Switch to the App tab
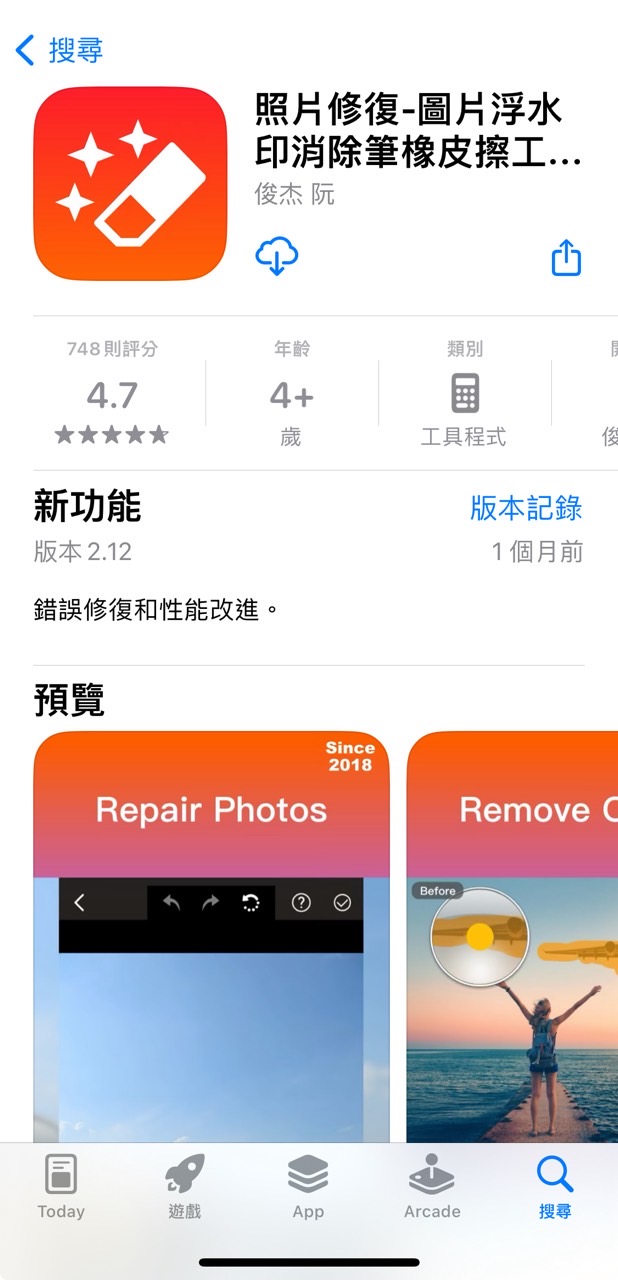 (x=308, y=1187)
